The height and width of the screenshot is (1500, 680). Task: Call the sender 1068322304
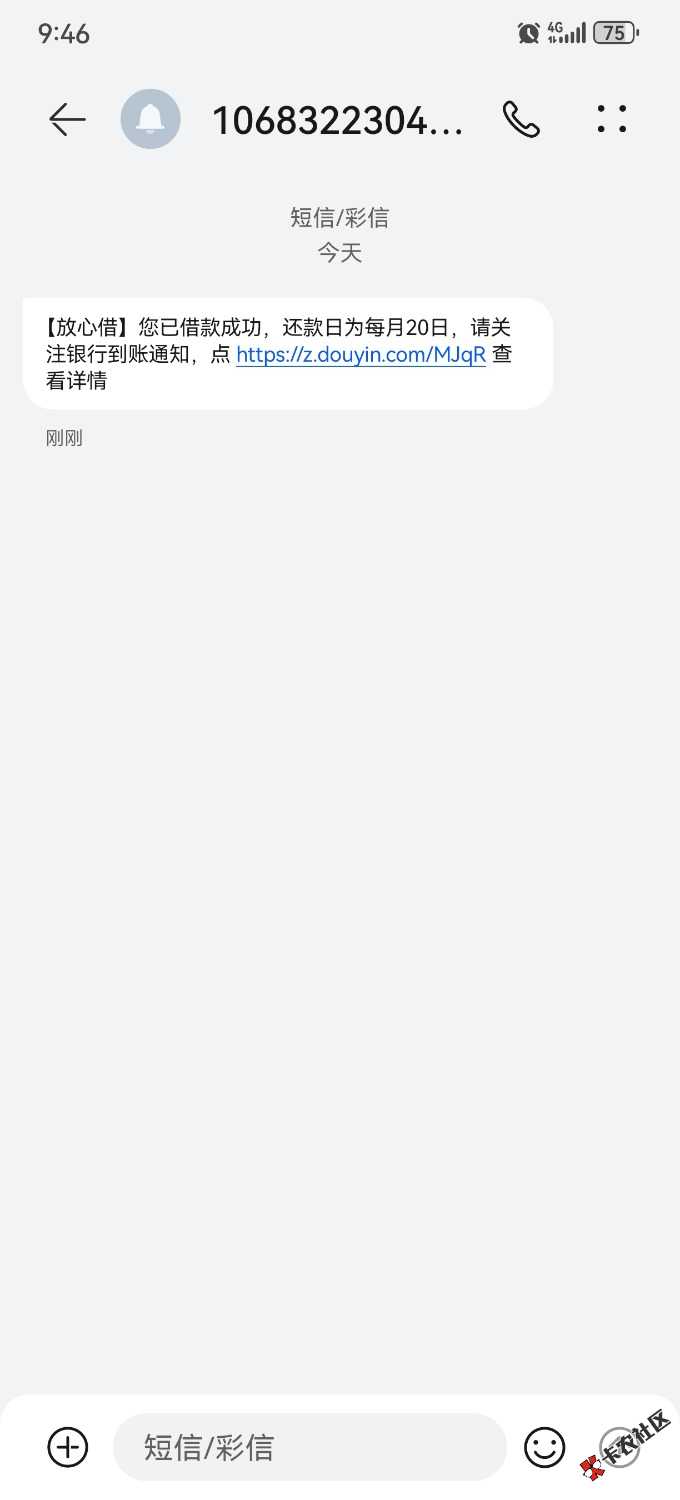click(x=520, y=120)
